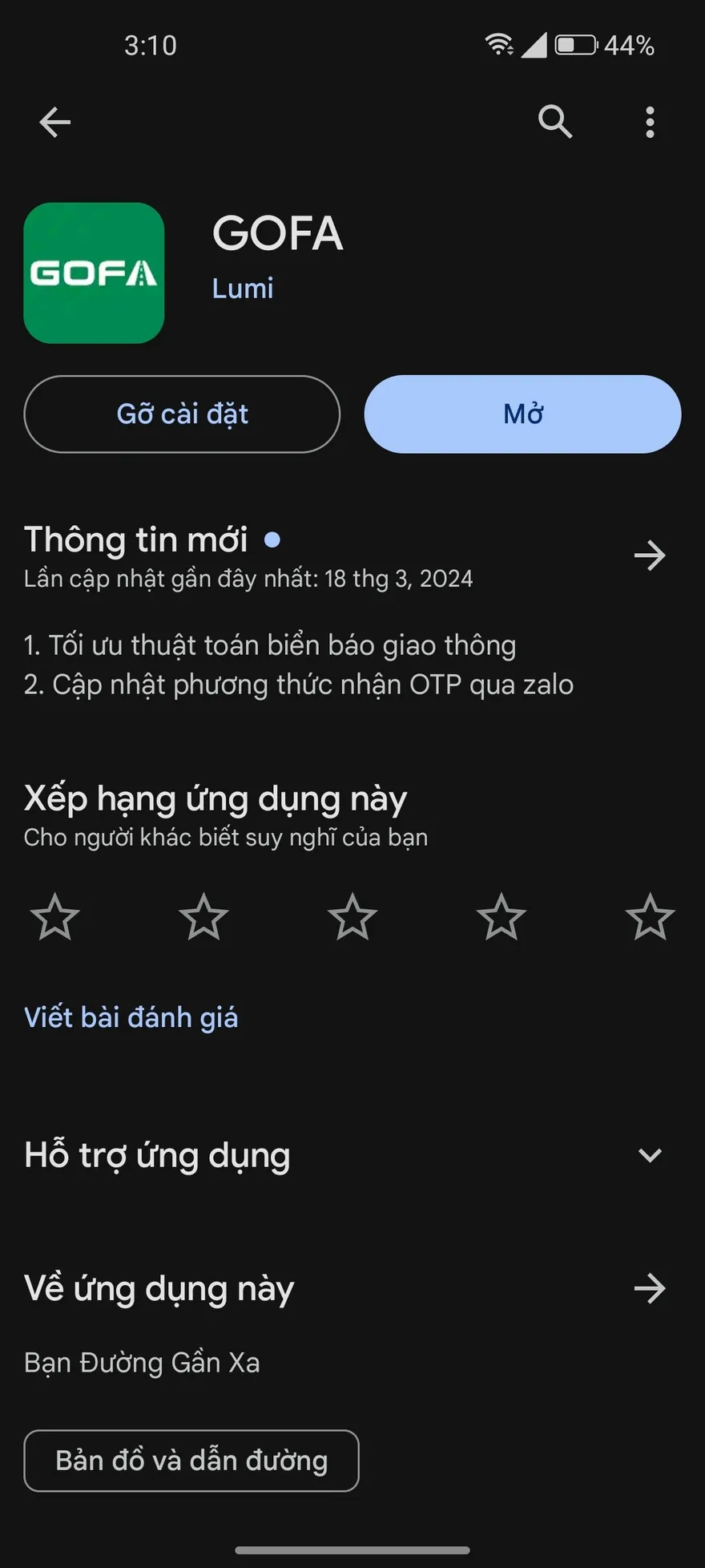Rate the app five stars
Viewport: 705px width, 1568px height.
point(651,917)
